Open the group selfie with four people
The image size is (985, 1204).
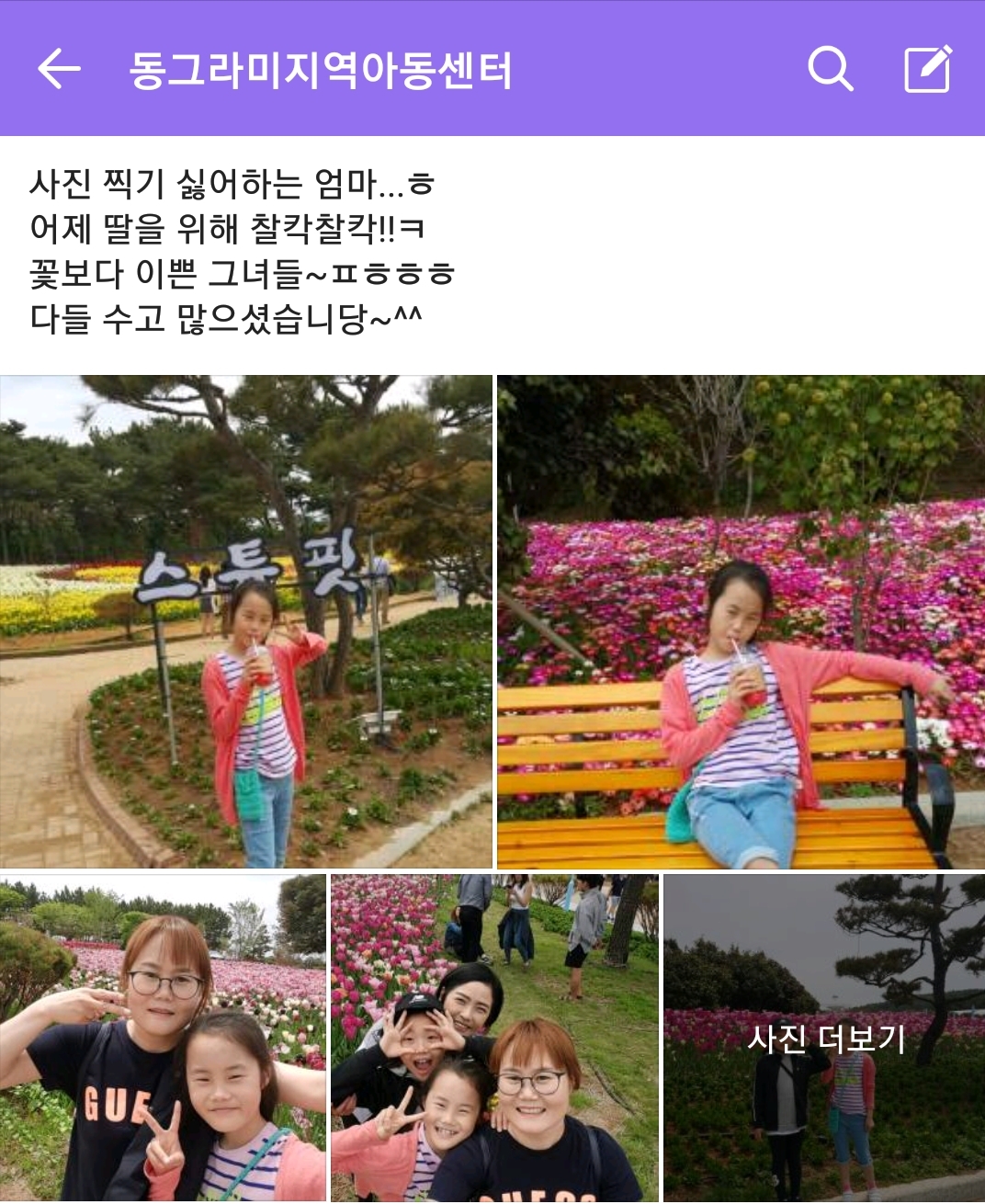point(494,1038)
